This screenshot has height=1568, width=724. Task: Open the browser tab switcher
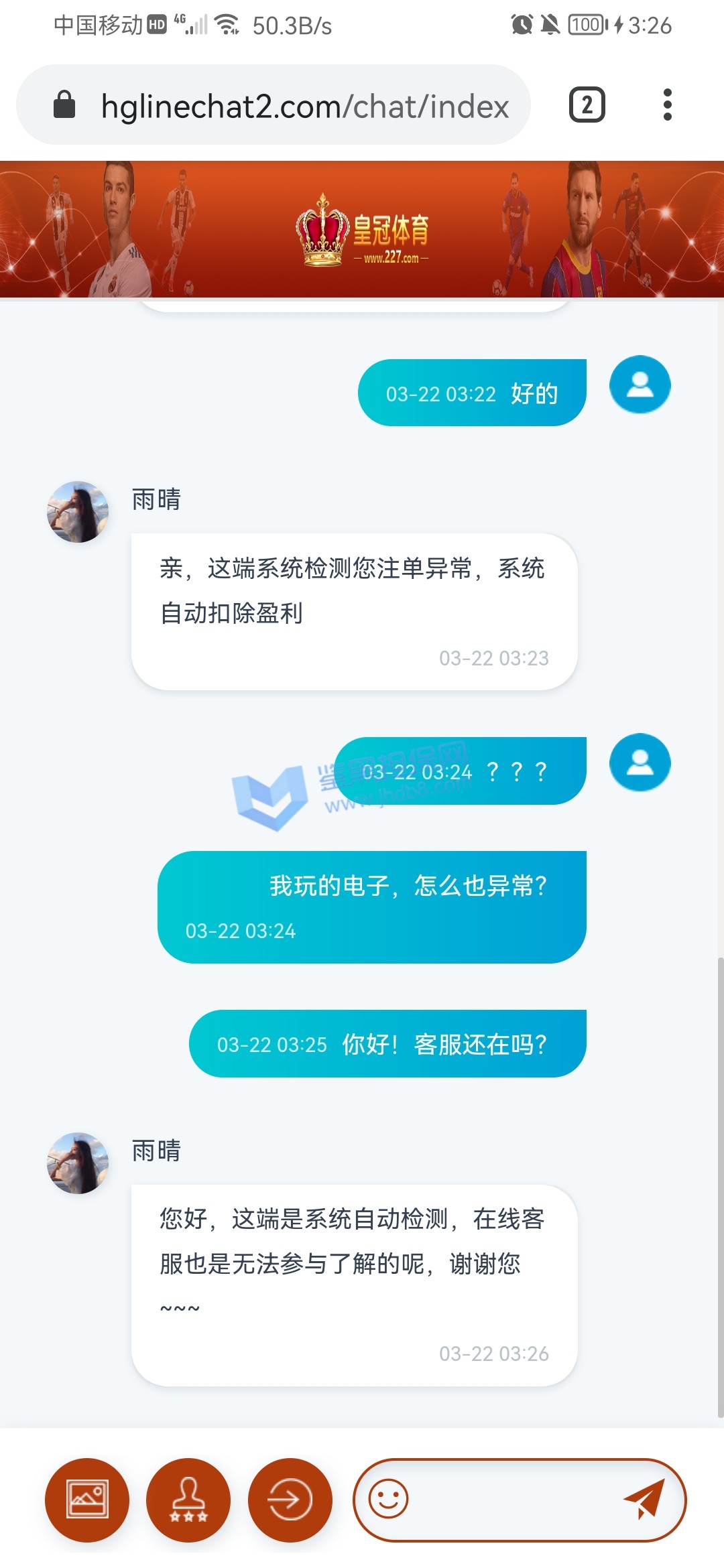[x=587, y=105]
